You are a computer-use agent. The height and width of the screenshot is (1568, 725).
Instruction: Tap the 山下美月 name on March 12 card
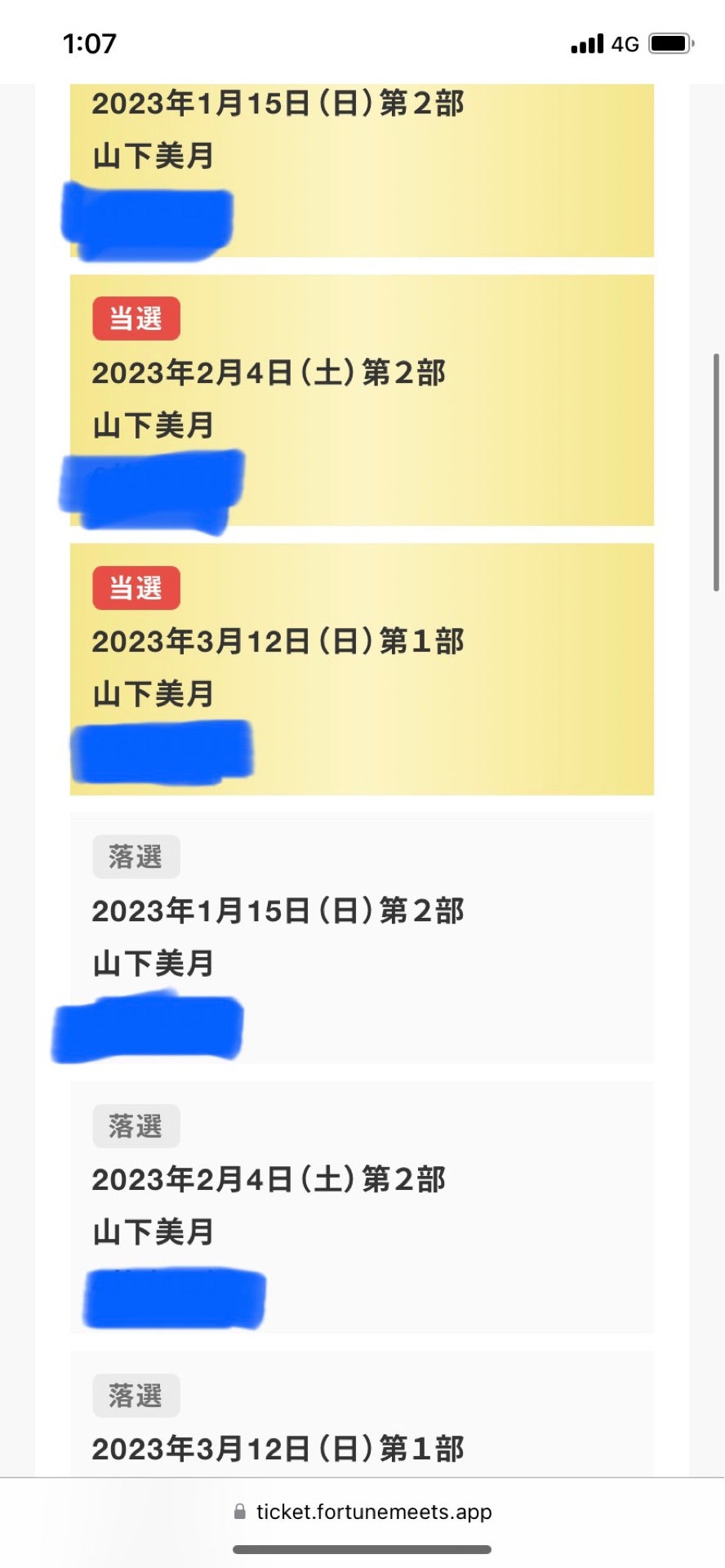click(x=152, y=695)
